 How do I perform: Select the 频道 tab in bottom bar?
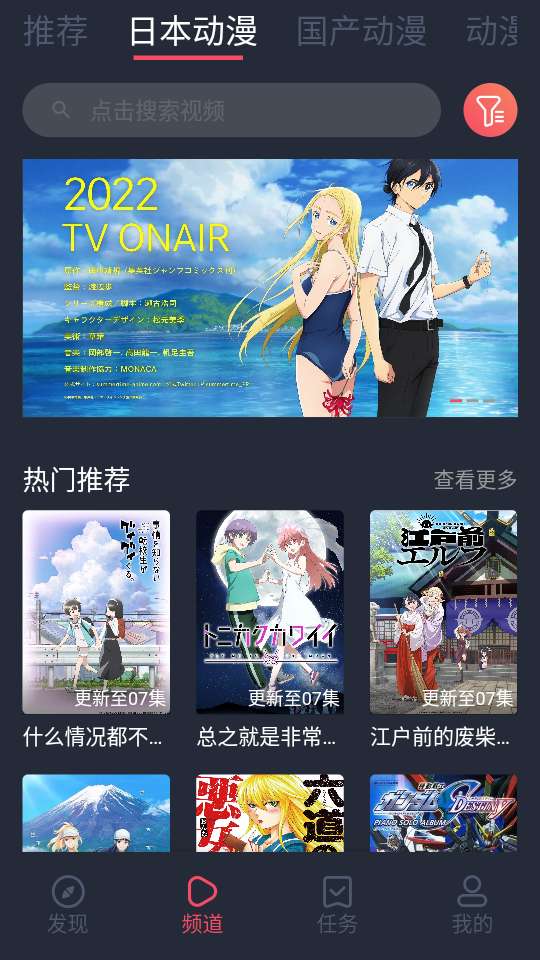pos(203,905)
